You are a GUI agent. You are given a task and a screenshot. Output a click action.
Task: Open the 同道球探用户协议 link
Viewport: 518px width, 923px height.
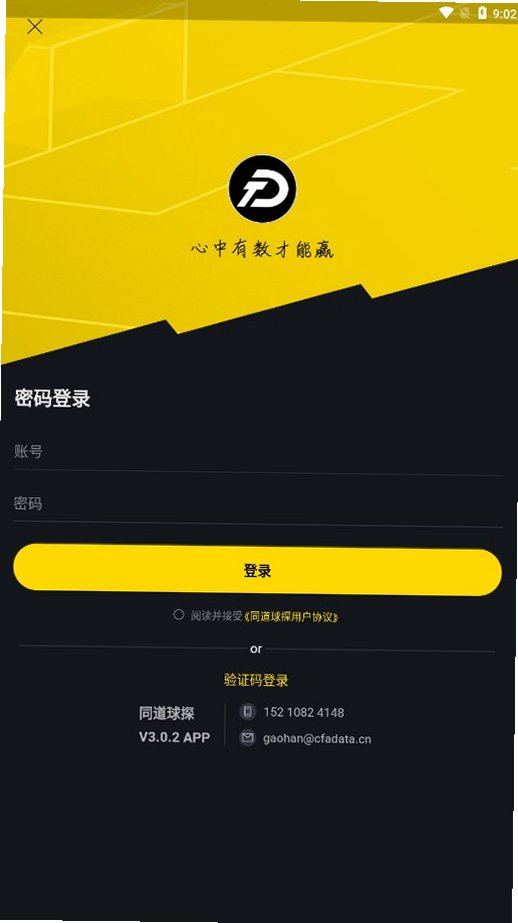coord(291,617)
